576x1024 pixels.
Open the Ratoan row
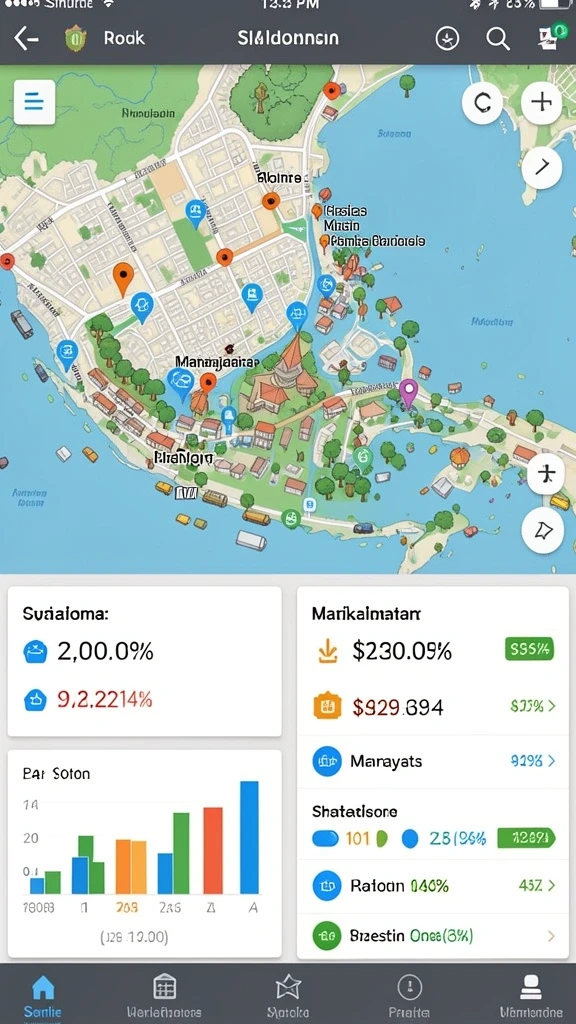pyautogui.click(x=433, y=886)
